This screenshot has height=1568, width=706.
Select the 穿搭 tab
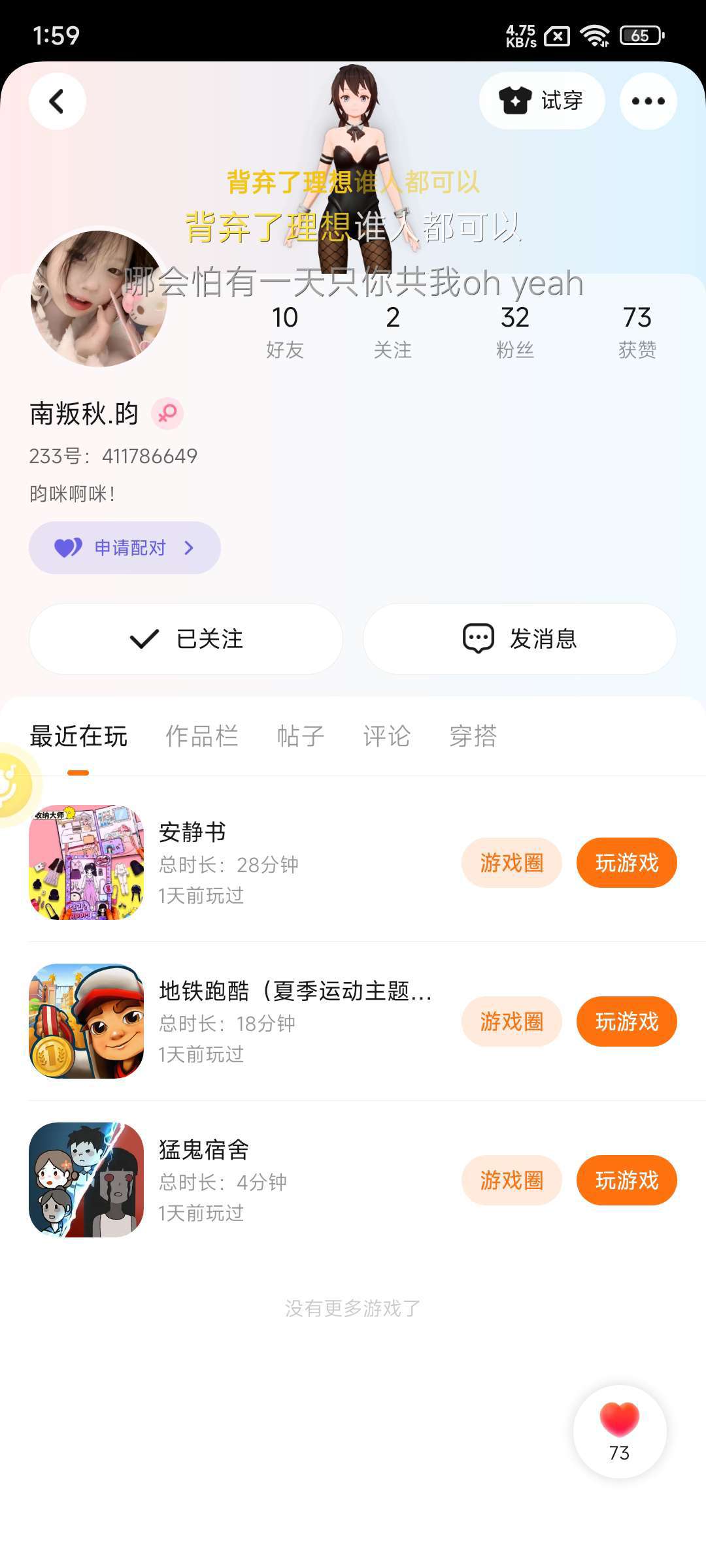473,736
